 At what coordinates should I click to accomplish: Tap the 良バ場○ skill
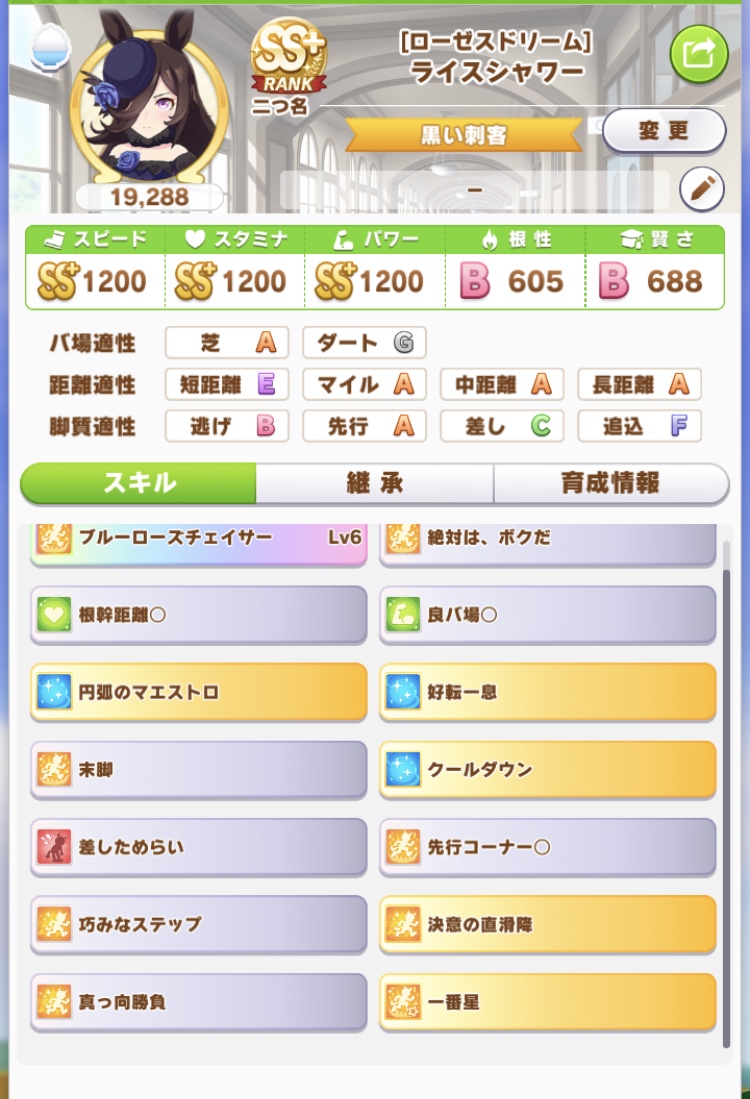click(547, 615)
